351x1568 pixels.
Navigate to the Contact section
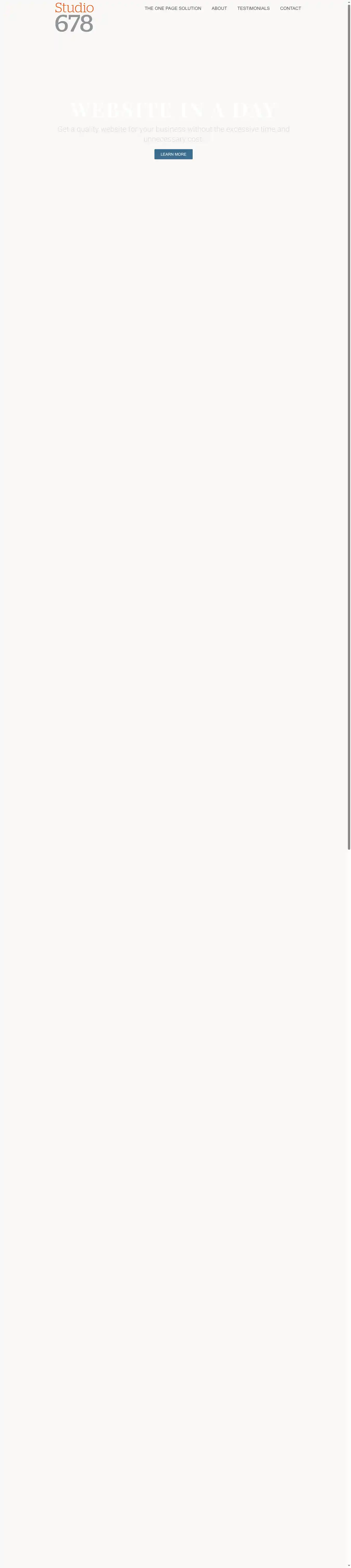coord(290,9)
